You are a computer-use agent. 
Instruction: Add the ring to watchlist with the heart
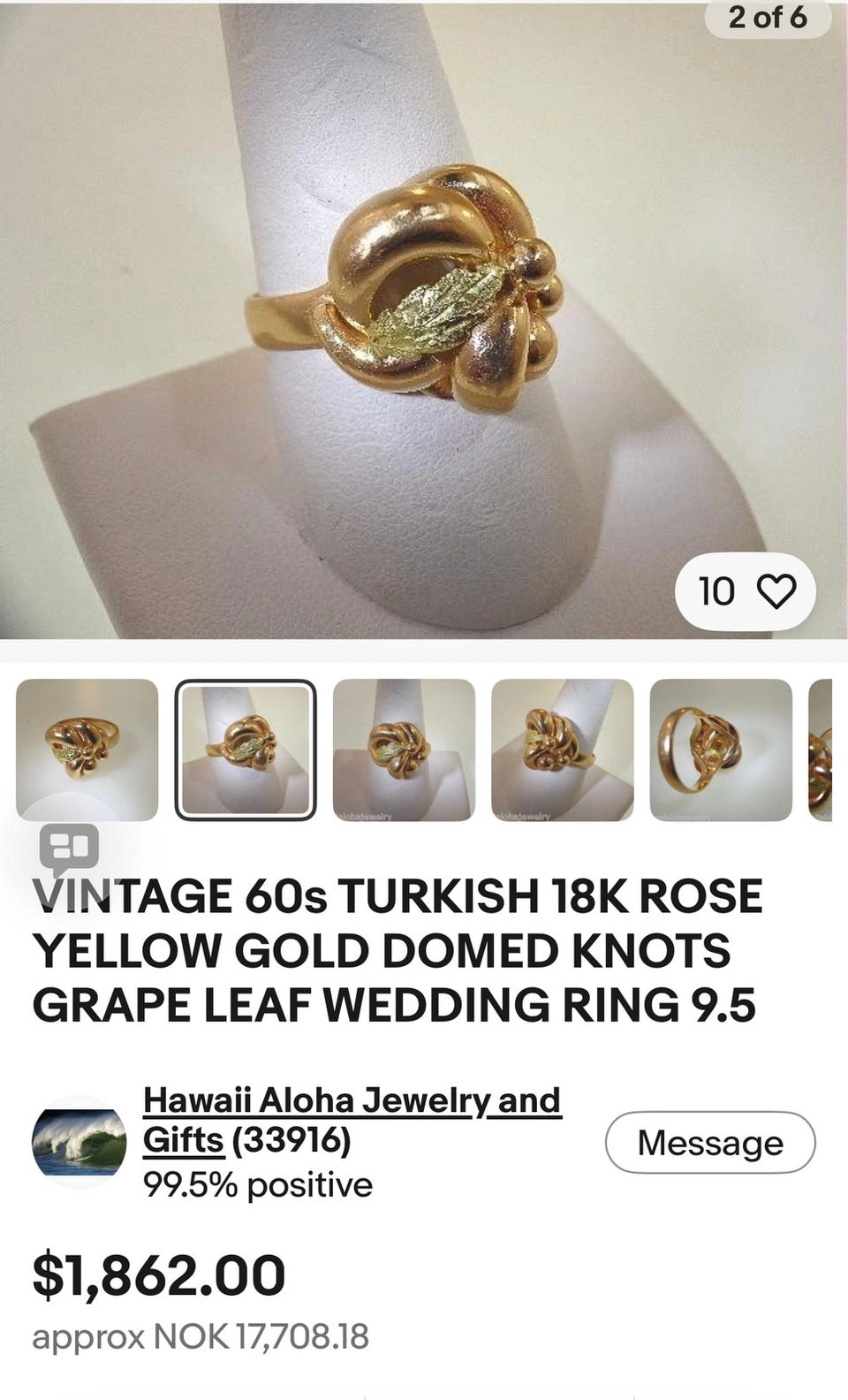click(746, 591)
